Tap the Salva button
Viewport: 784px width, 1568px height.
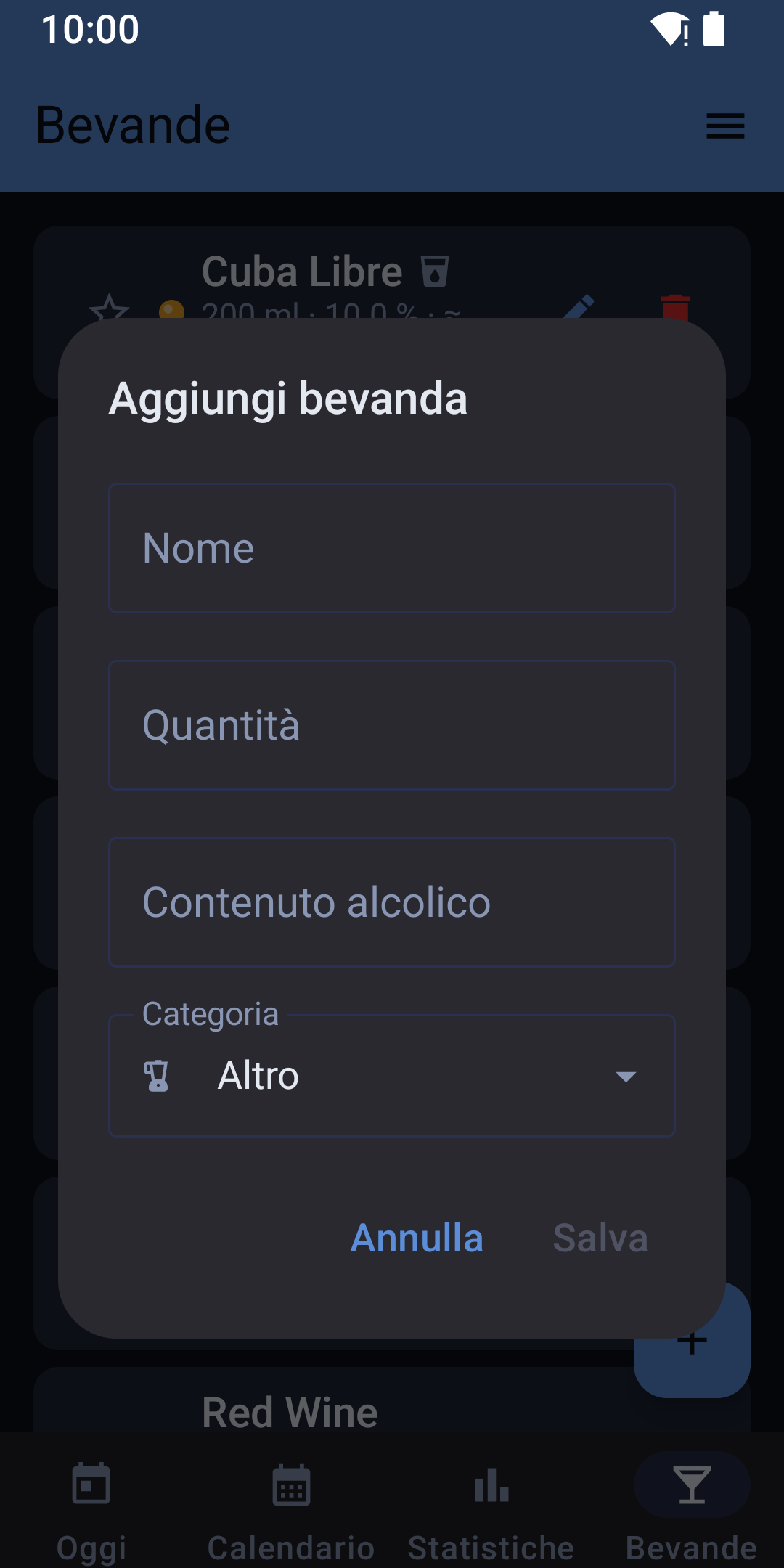coord(600,1238)
